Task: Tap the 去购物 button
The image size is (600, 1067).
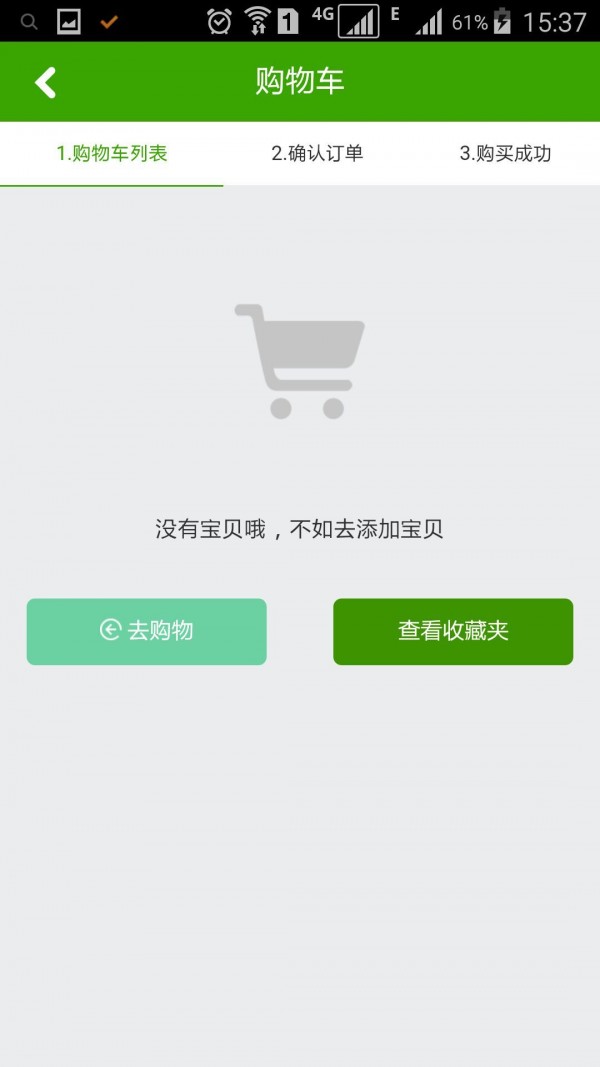Action: [x=146, y=631]
